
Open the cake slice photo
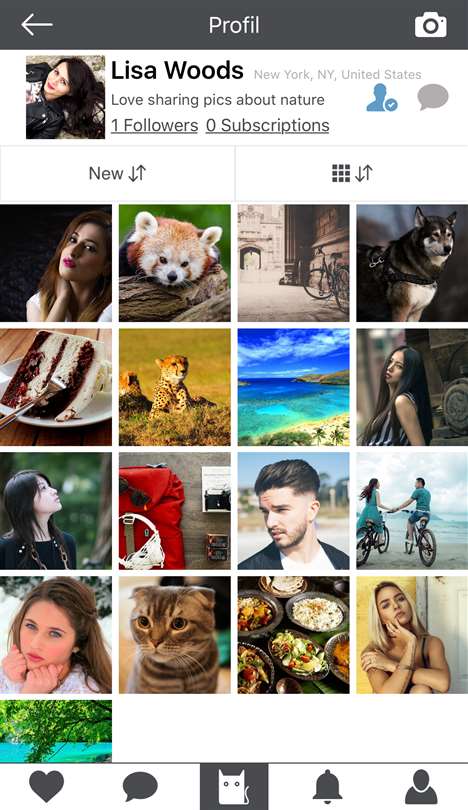[56, 387]
